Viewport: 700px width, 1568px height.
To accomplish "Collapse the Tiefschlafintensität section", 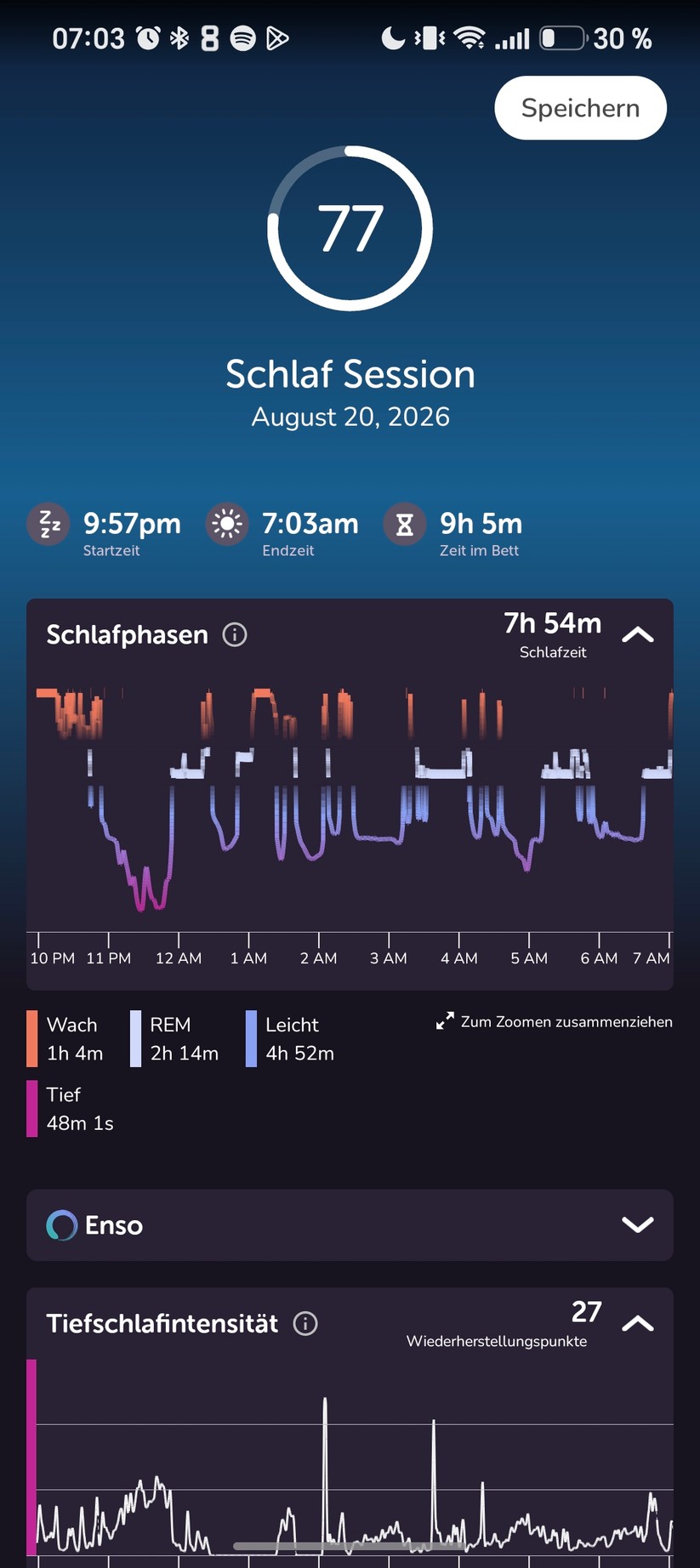I will pyautogui.click(x=638, y=1323).
